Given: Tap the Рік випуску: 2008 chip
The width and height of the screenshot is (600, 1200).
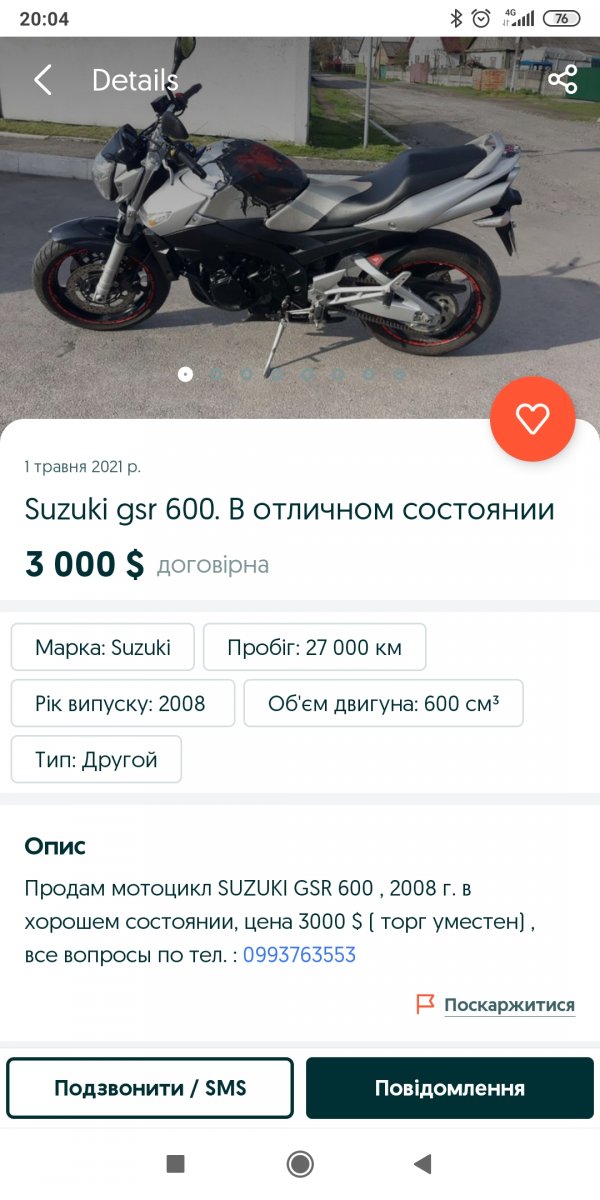Looking at the screenshot, I should (122, 703).
